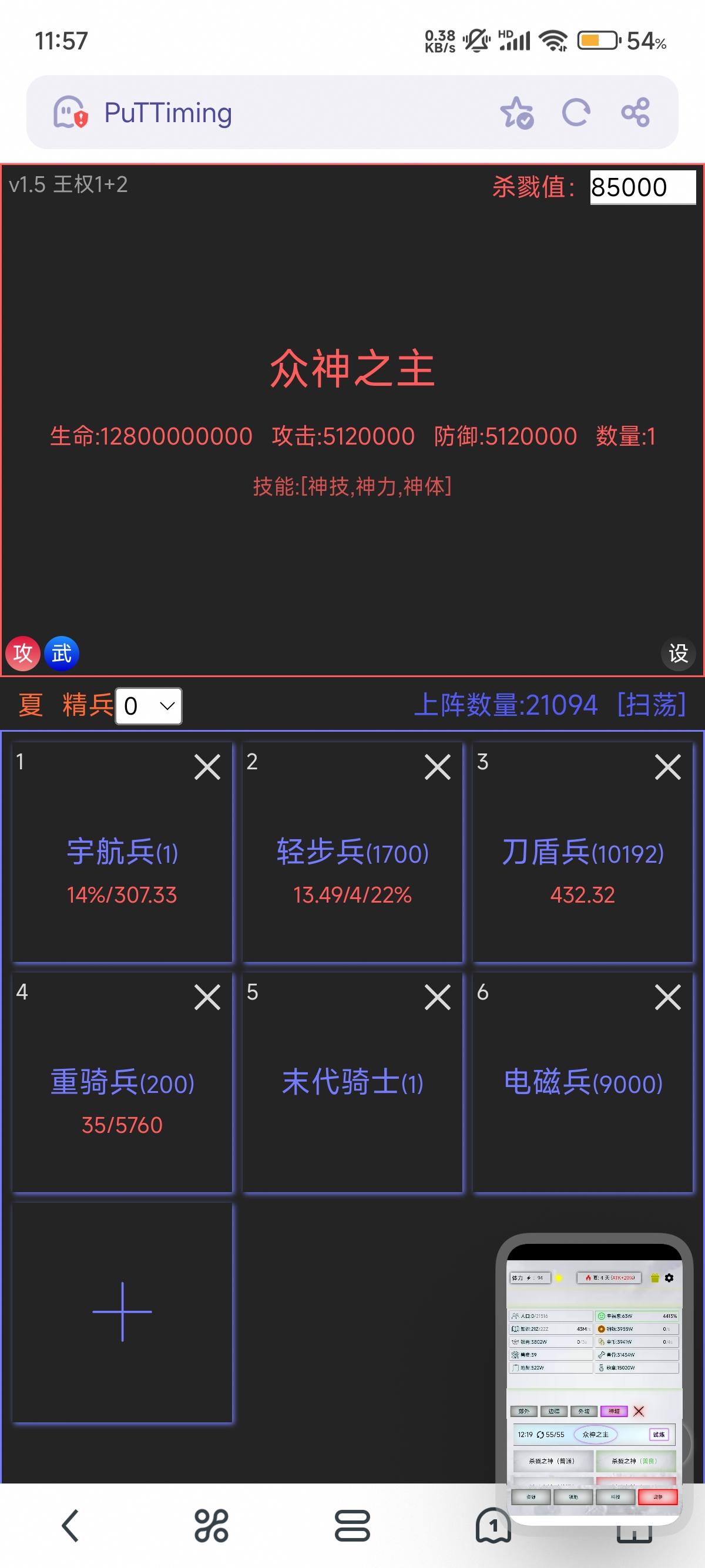This screenshot has width=705, height=1568.
Task: Remove the 轻步兵 unit card
Action: coord(437,768)
